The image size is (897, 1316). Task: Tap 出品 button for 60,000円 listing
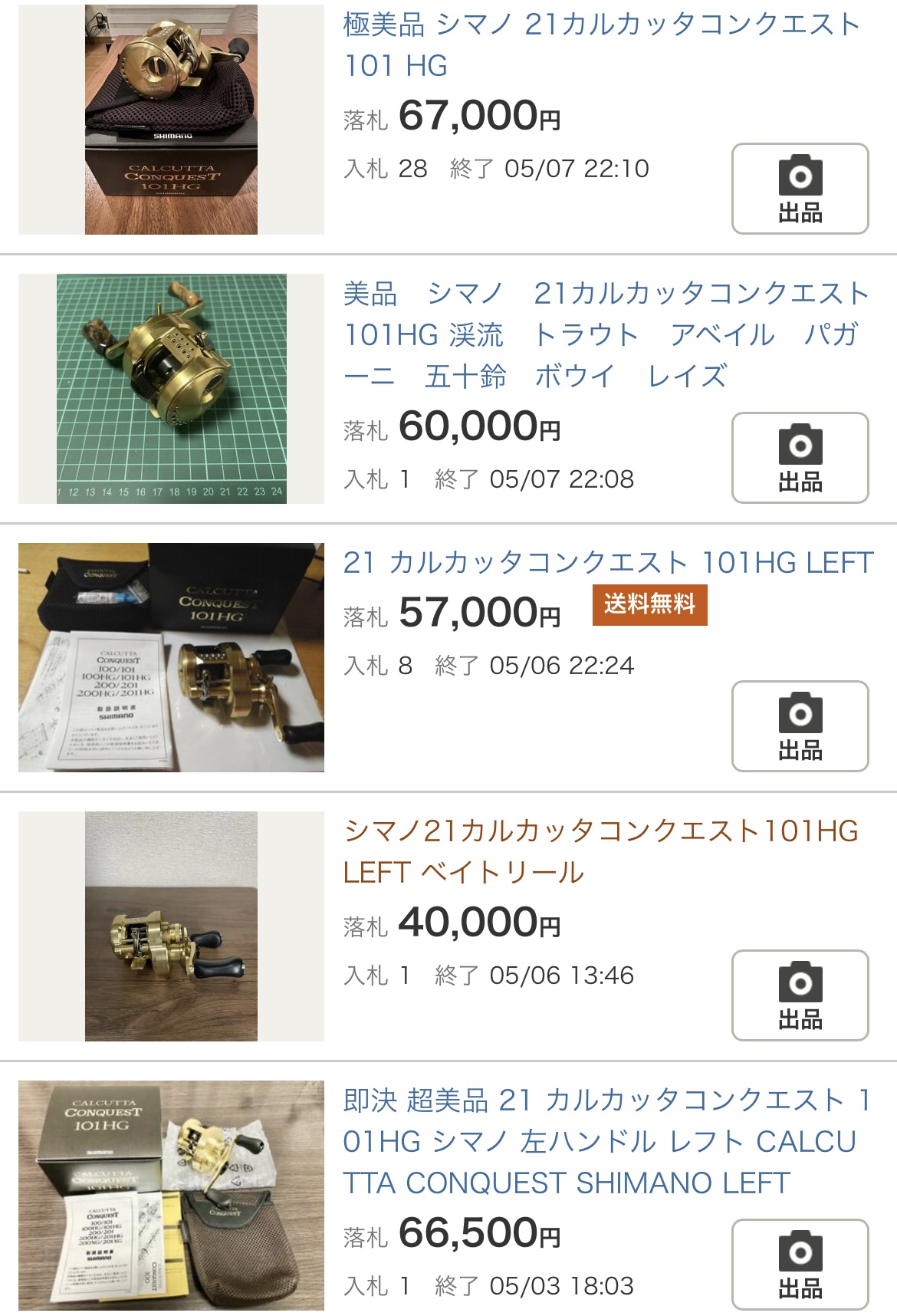point(800,458)
